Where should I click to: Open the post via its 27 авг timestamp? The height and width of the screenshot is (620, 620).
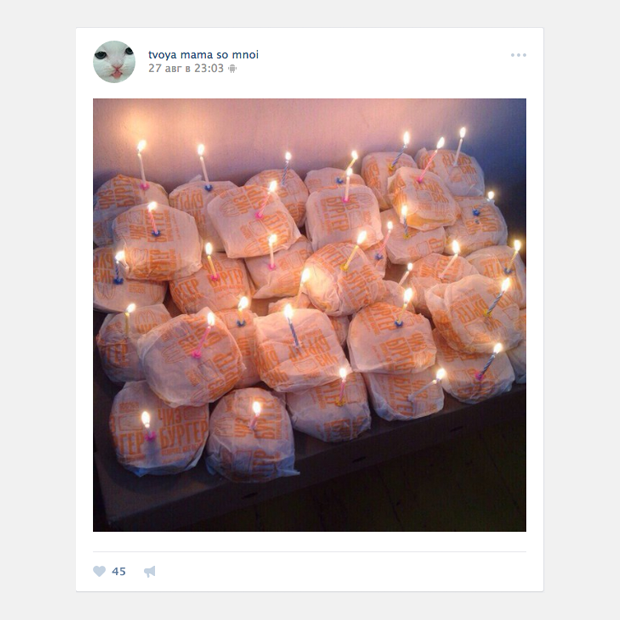tap(186, 69)
